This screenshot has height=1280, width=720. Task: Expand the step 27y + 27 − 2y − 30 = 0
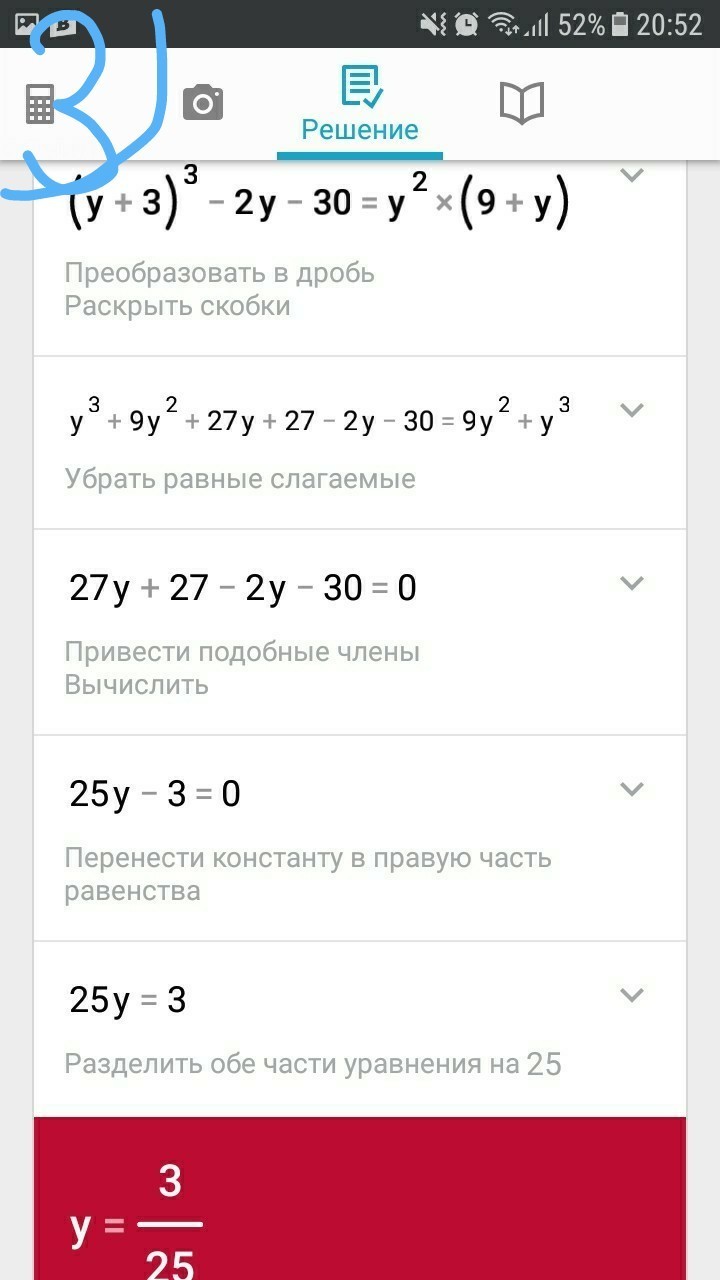click(x=631, y=583)
